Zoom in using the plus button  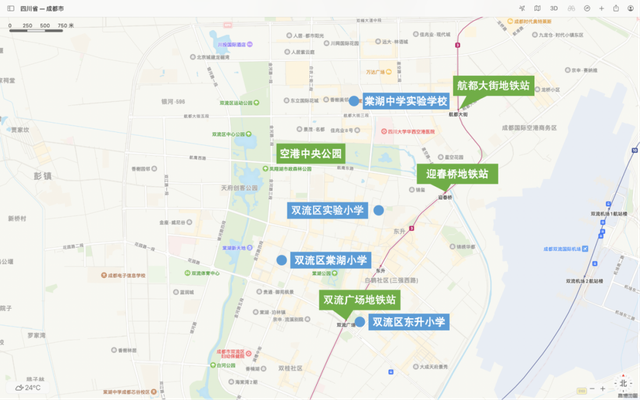click(x=603, y=388)
